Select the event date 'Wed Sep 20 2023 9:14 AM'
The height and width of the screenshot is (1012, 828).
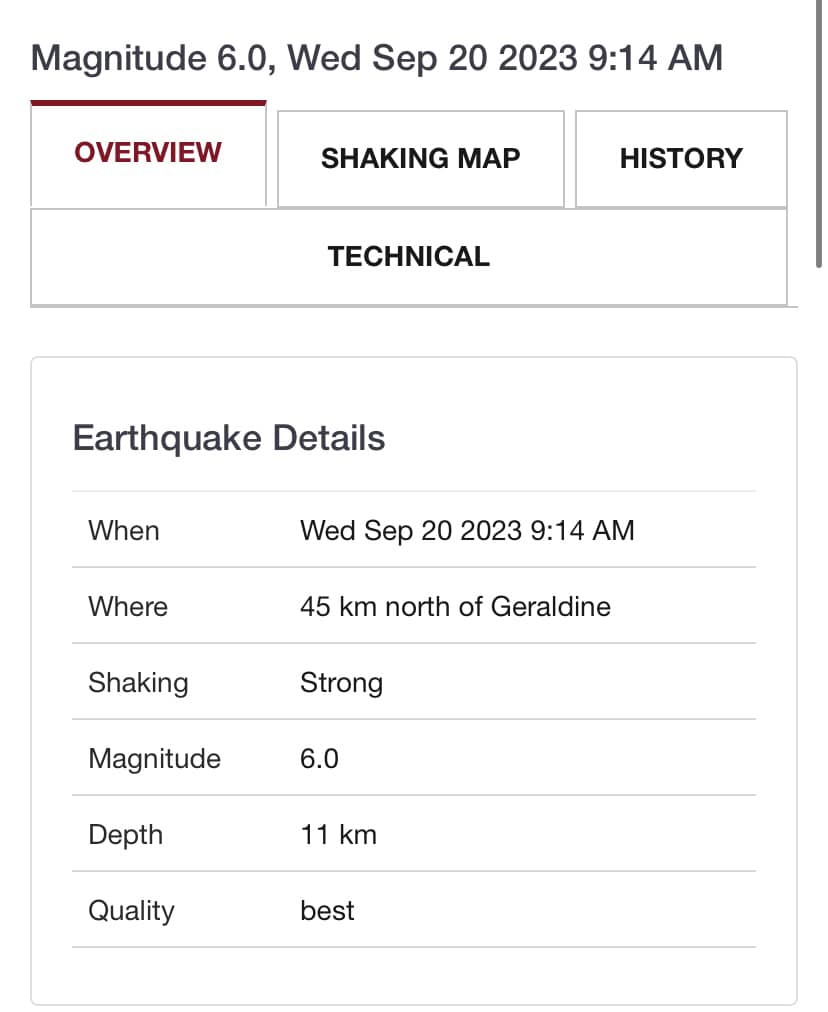467,531
